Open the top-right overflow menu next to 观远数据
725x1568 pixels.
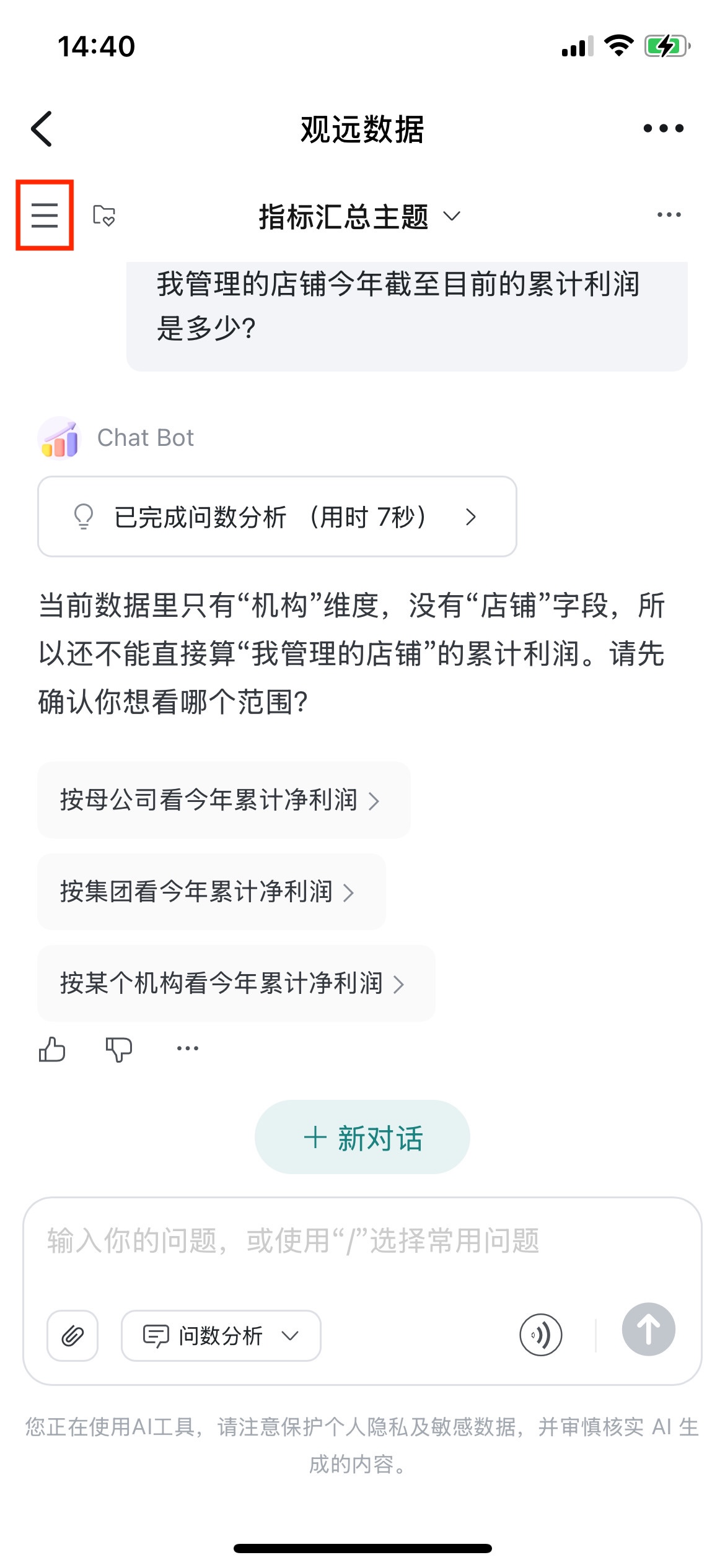[663, 129]
